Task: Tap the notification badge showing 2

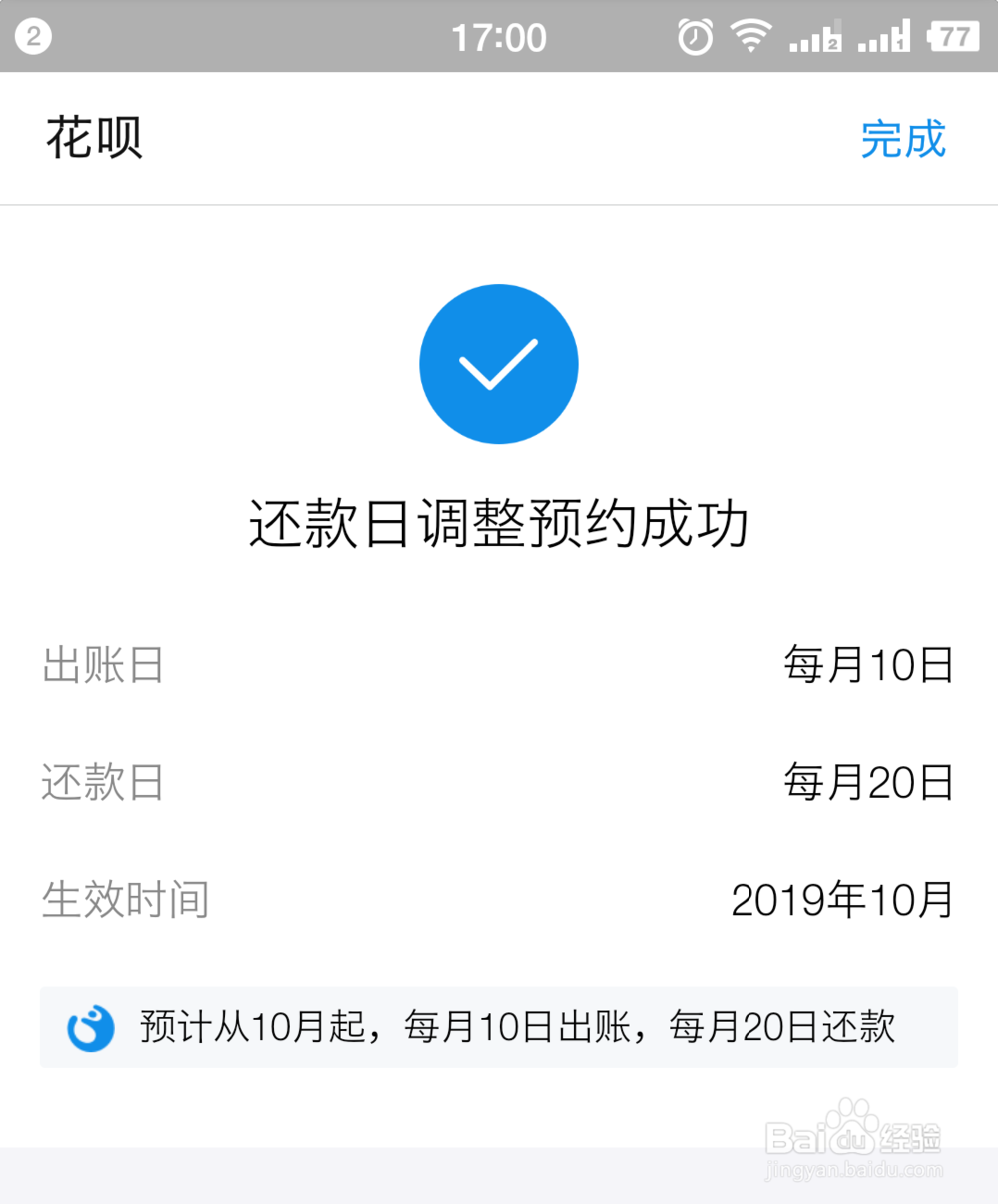Action: click(33, 36)
